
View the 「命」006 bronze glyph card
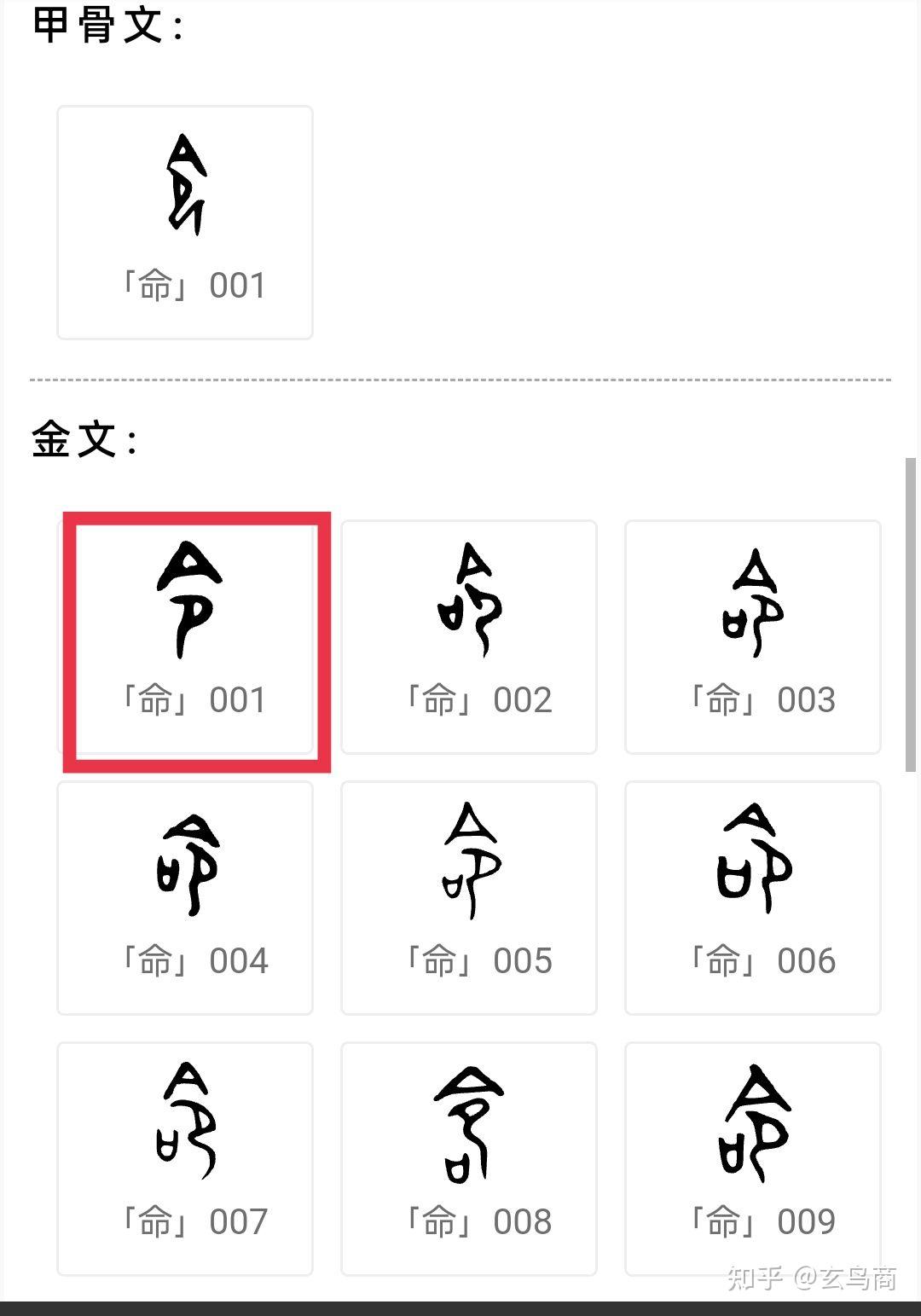tap(753, 898)
